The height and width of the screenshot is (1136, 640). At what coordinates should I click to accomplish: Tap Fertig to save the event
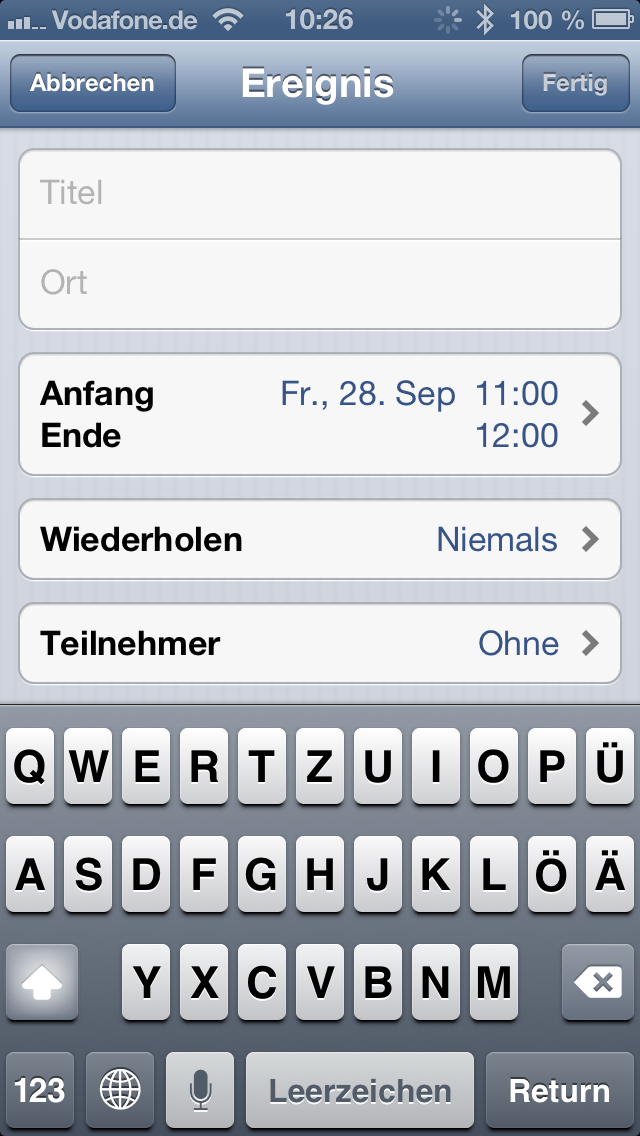tap(575, 83)
